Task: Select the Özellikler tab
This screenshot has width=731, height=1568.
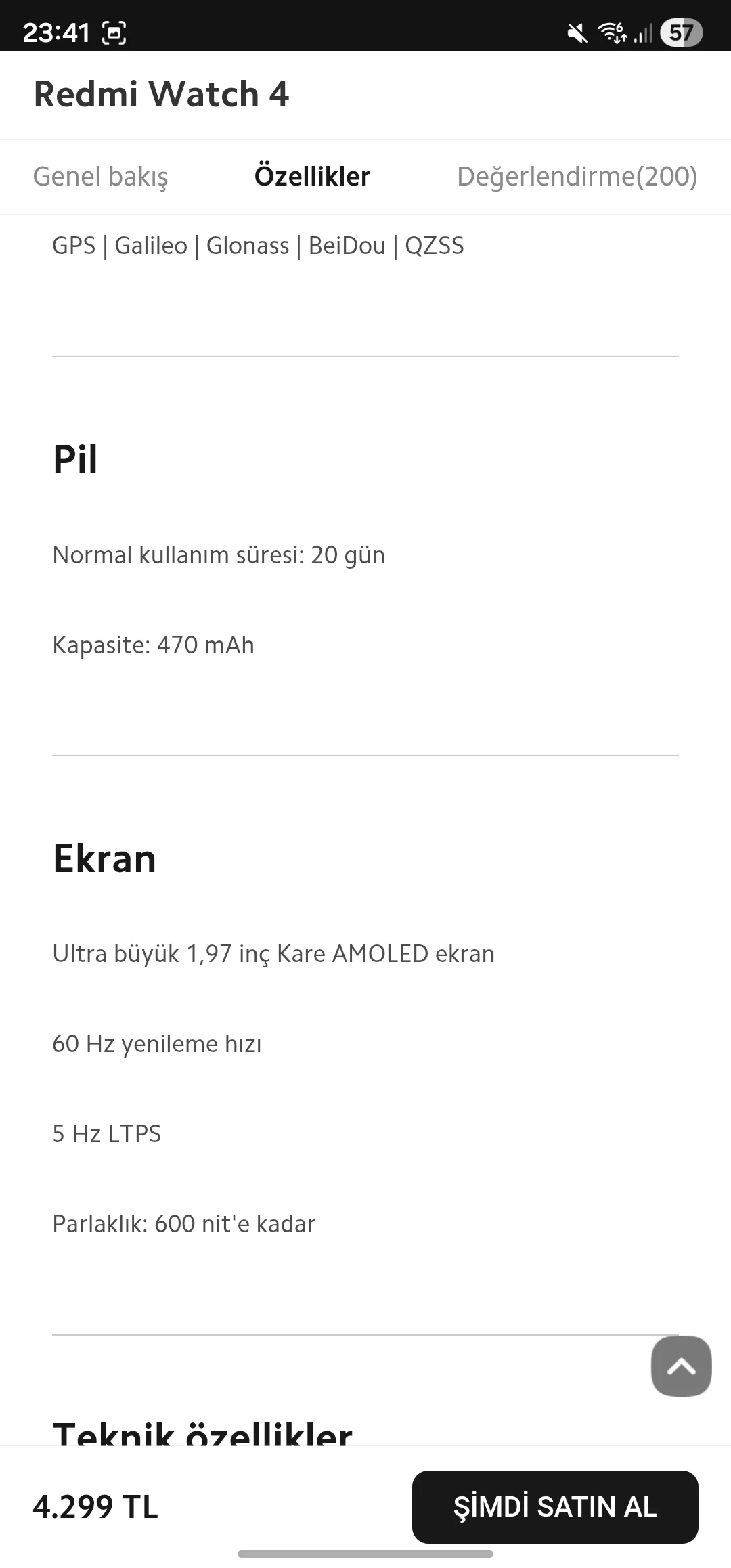Action: [312, 177]
